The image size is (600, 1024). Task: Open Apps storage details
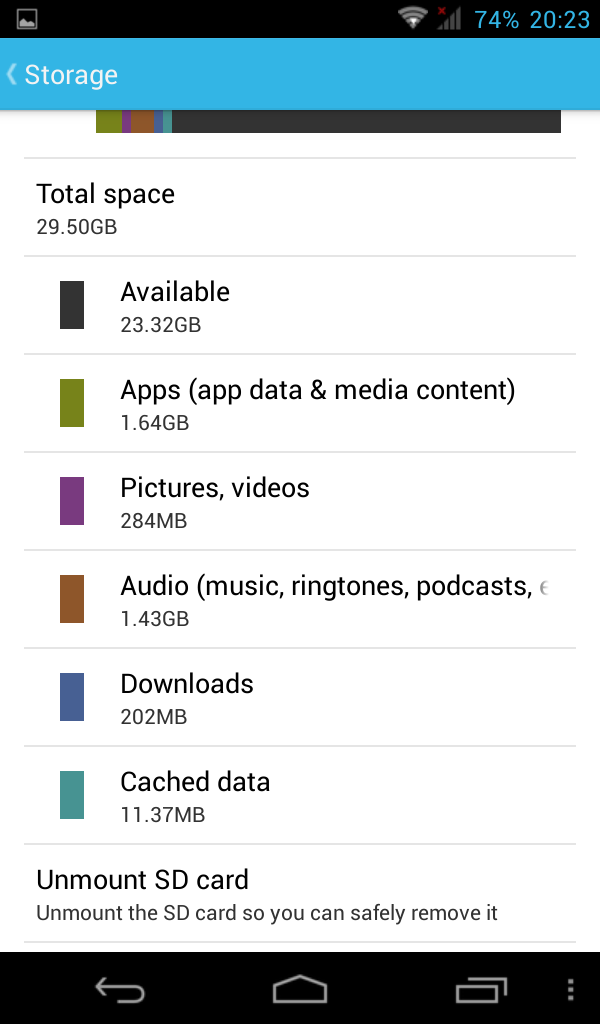click(x=300, y=403)
